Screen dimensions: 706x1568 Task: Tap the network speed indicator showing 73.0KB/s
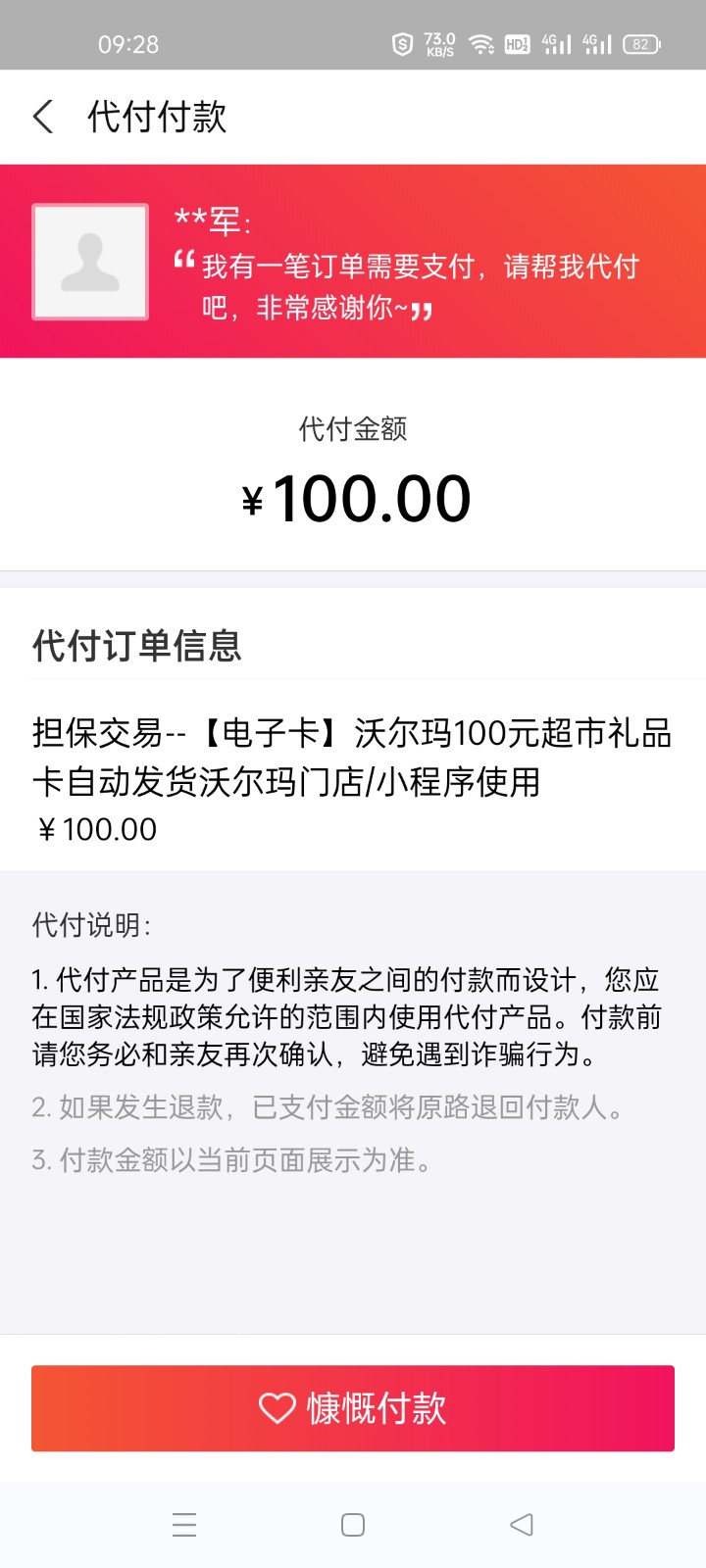coord(440,43)
